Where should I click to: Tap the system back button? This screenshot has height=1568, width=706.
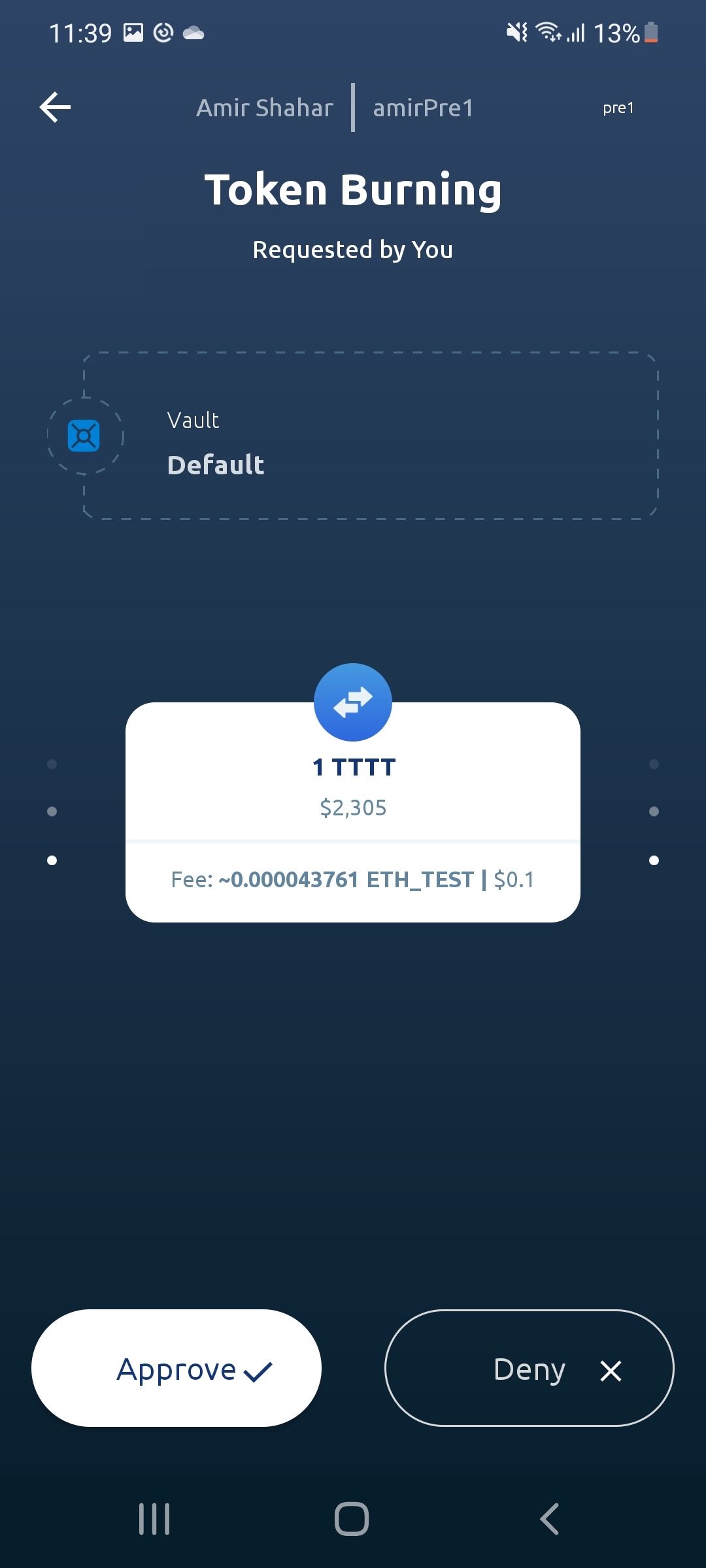coord(549,1519)
